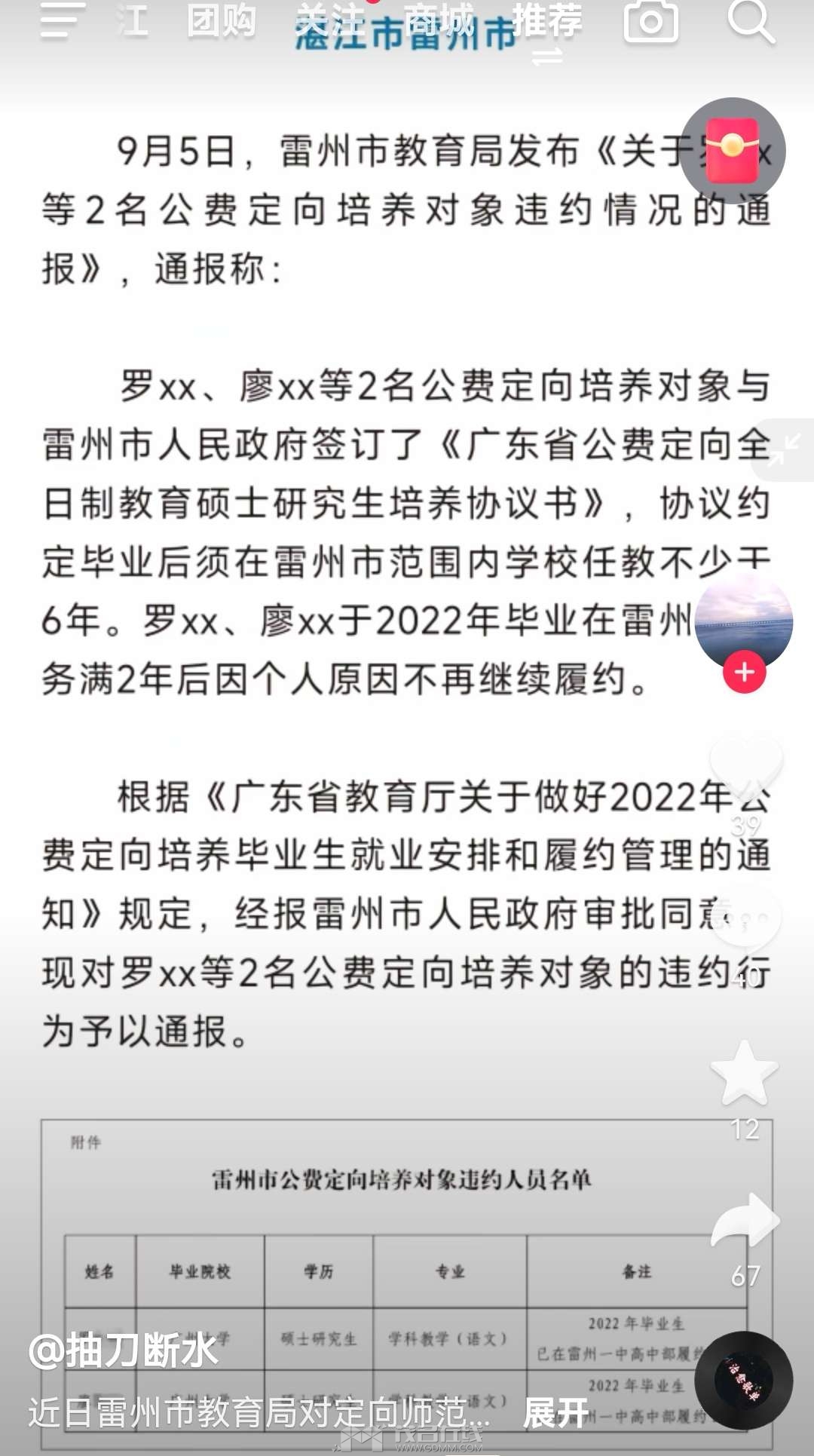Screen dimensions: 814x1456
Task: Share this video
Action: 745,1220
